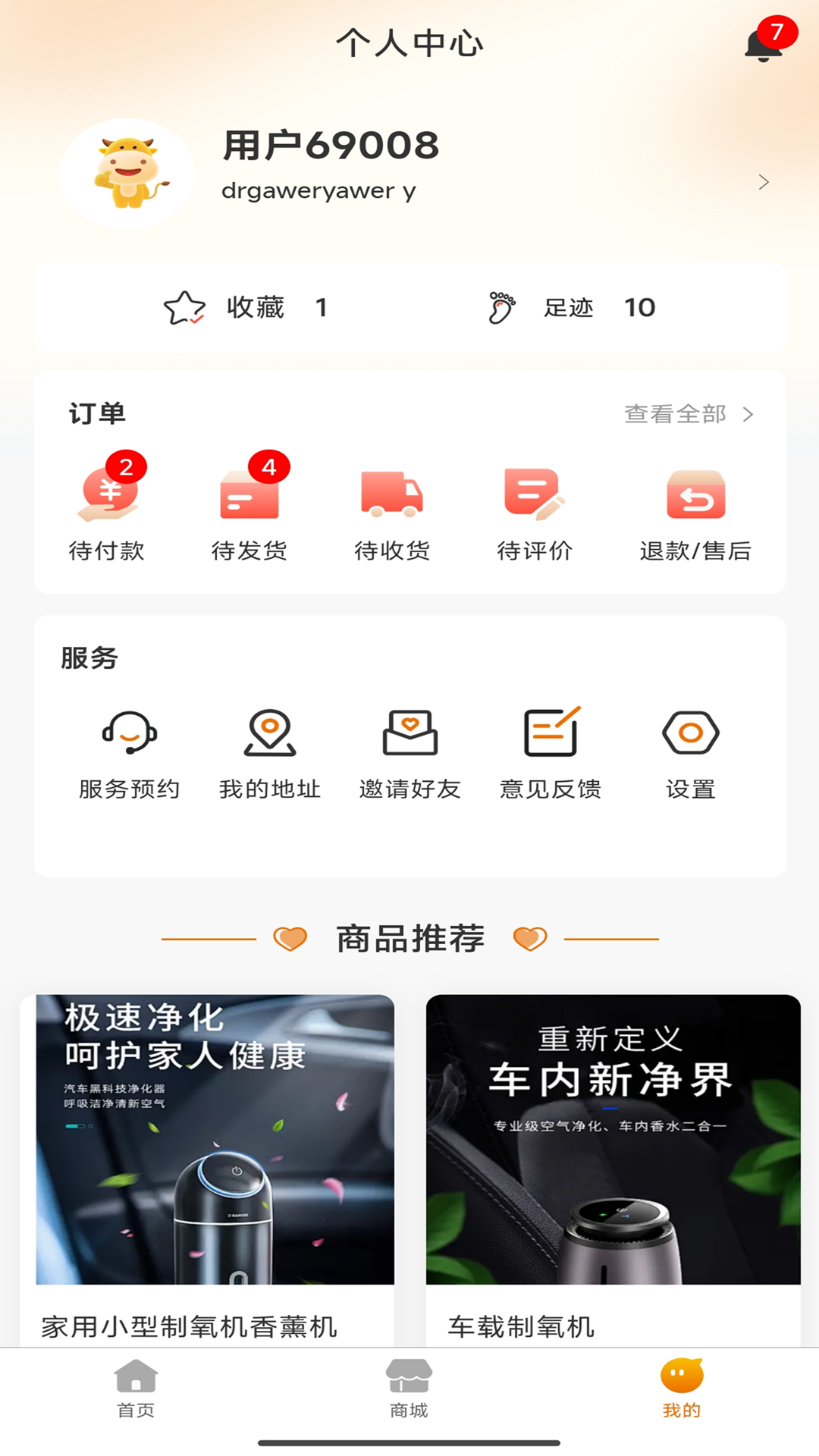
Task: View 足迹 browsing history
Action: pyautogui.click(x=573, y=307)
